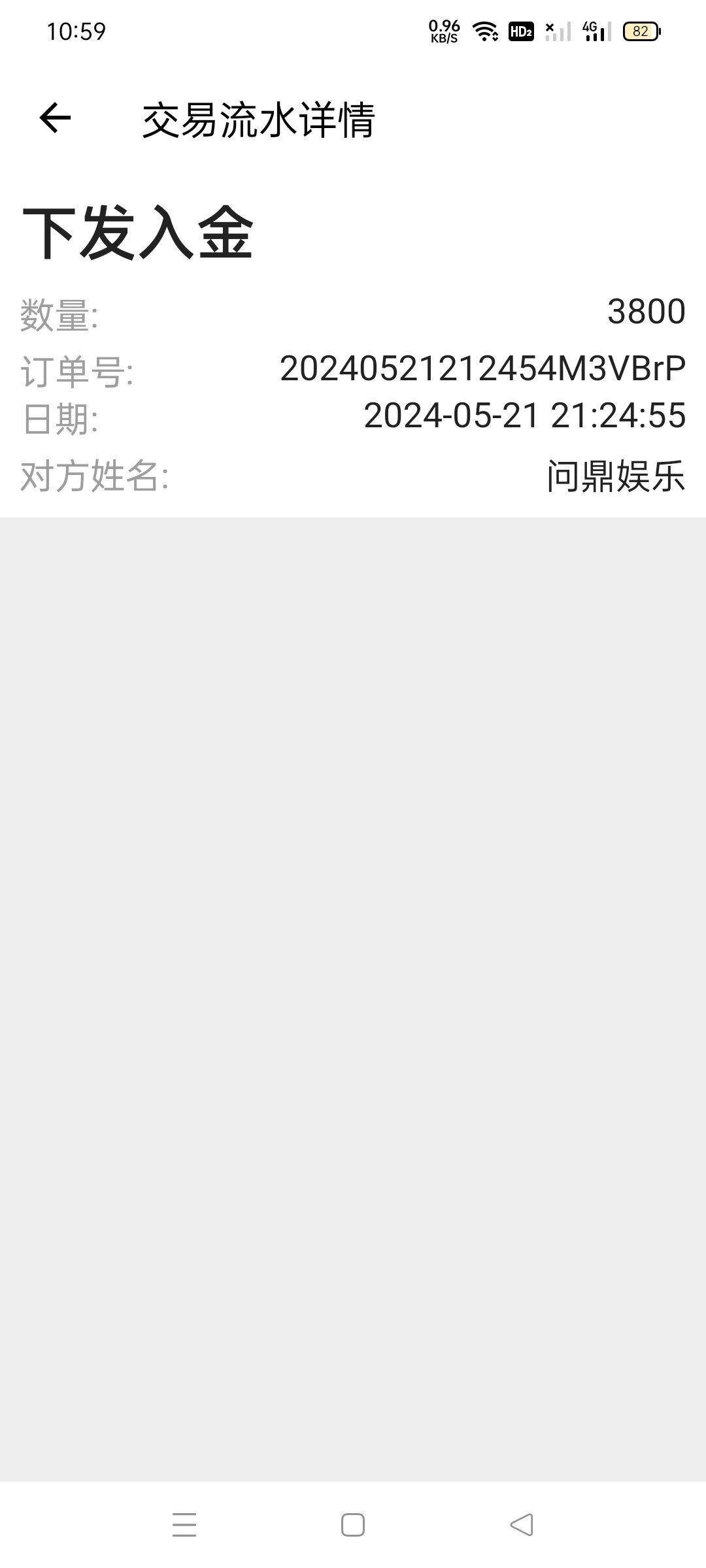
Task: Tap the system home button
Action: click(x=353, y=1524)
